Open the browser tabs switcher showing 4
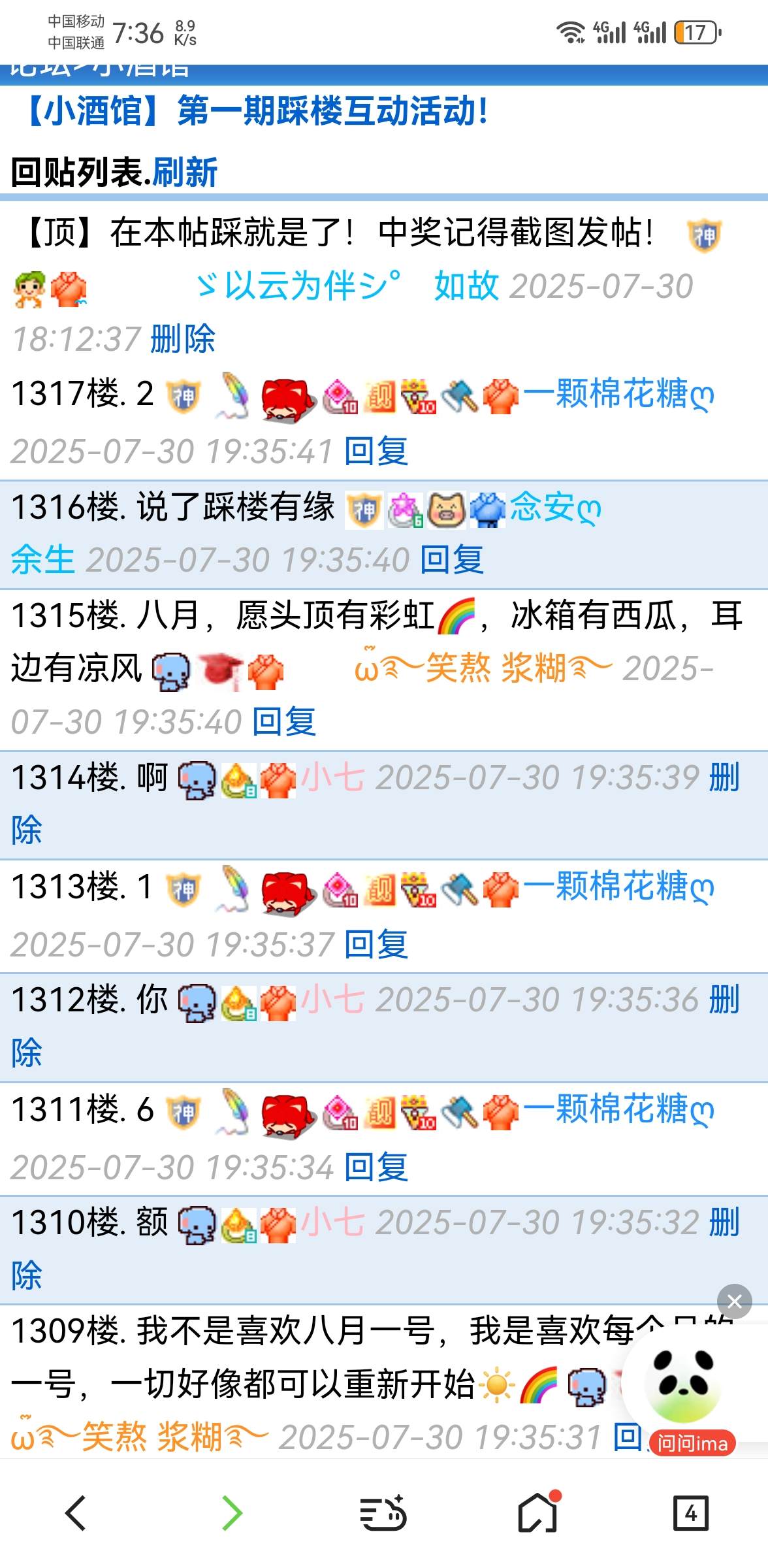The image size is (768, 1568). [690, 1513]
